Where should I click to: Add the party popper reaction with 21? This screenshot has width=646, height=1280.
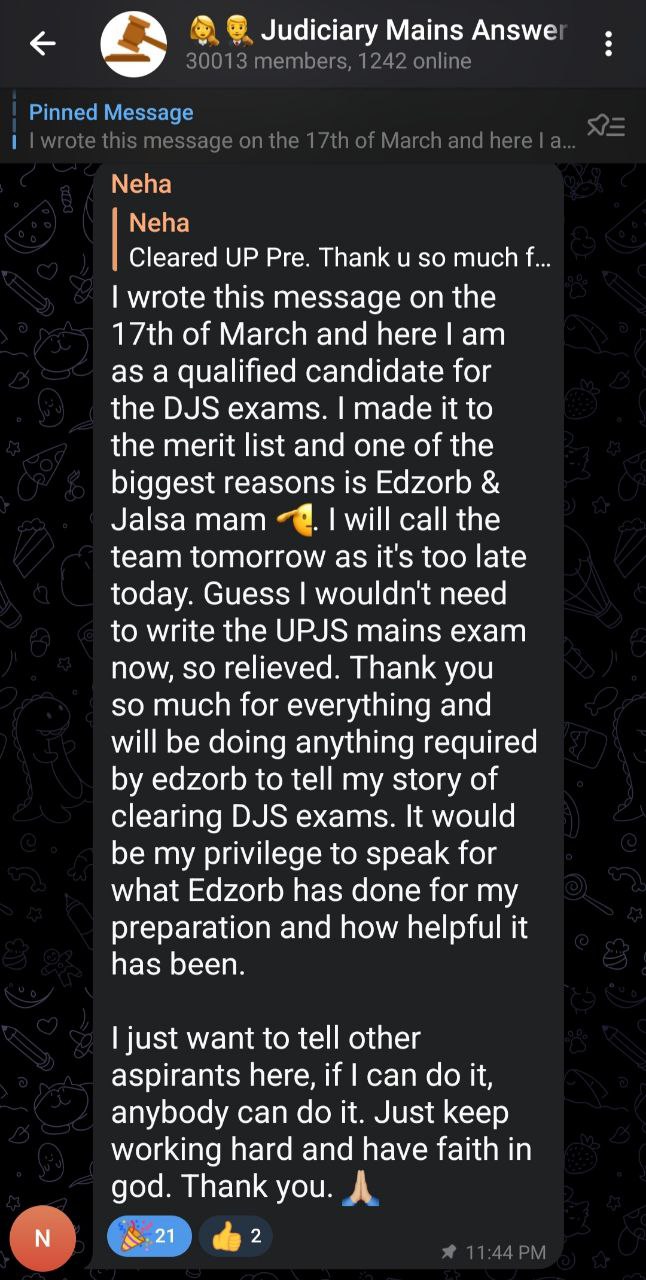tap(149, 1236)
